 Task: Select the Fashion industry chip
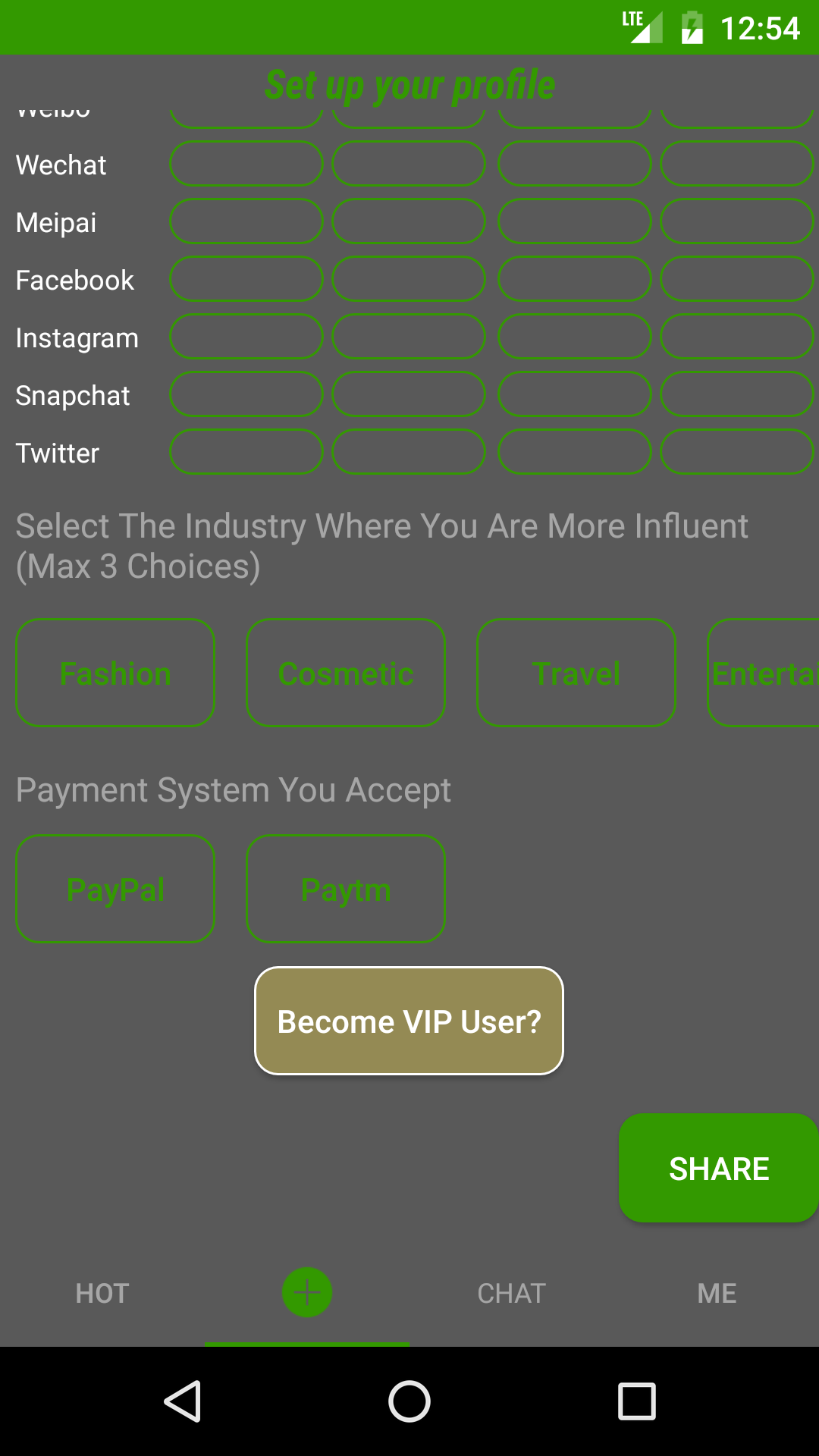point(115,673)
